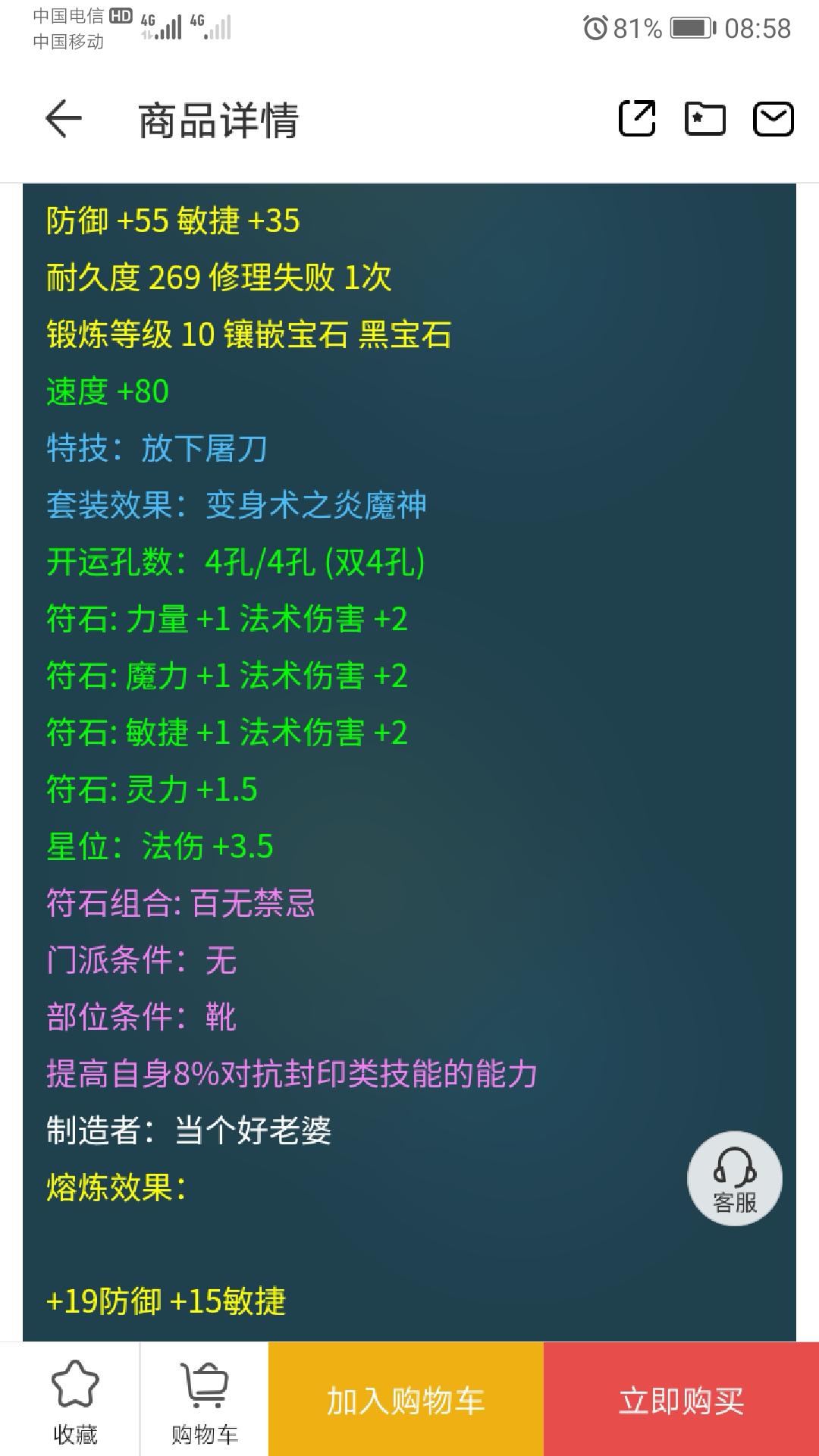The width and height of the screenshot is (819, 1456).
Task: Add item to 收藏 favorites
Action: [74, 1400]
